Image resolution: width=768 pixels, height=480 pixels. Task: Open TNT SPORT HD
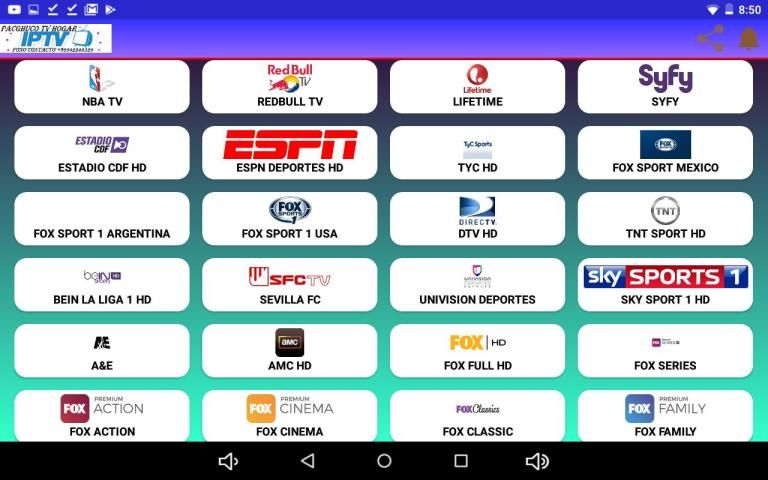coord(665,219)
